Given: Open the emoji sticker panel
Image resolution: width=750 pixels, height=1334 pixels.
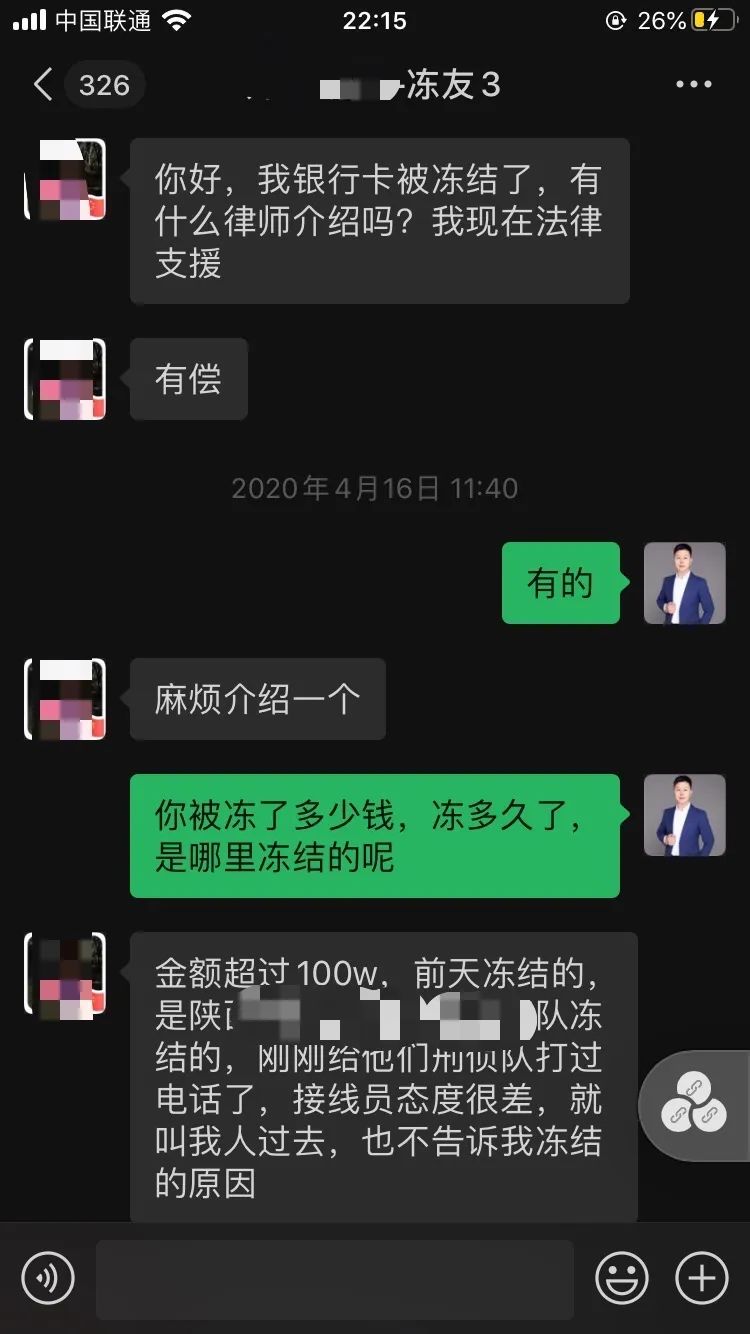Looking at the screenshot, I should point(621,1278).
